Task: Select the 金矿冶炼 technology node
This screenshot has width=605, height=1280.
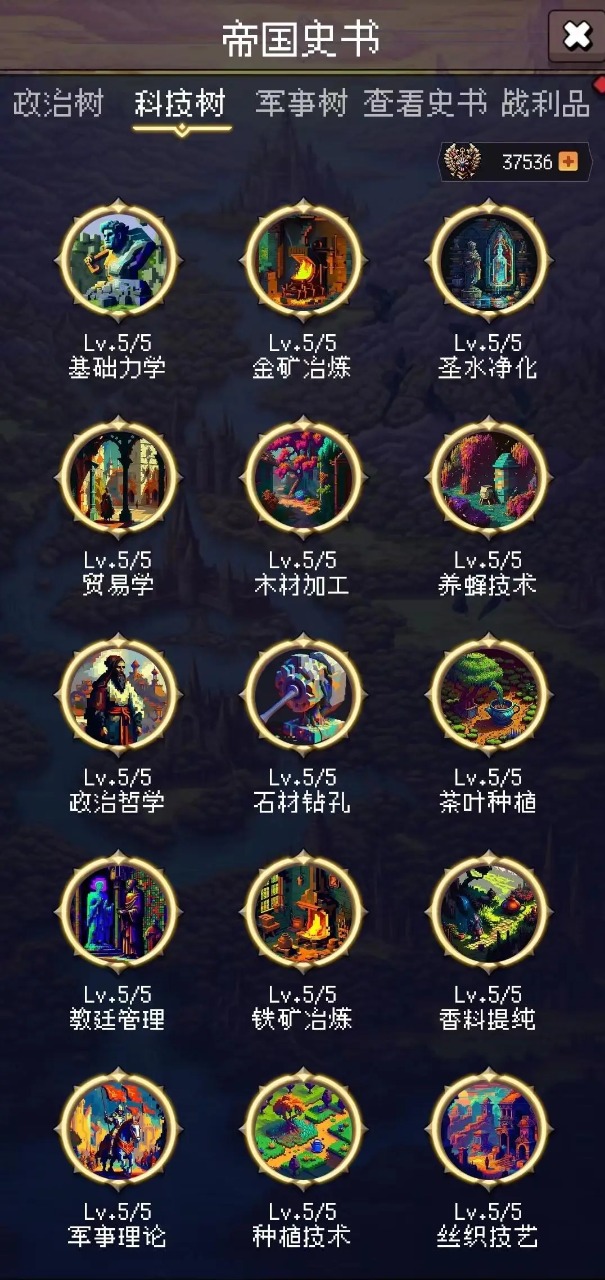Action: [302, 261]
